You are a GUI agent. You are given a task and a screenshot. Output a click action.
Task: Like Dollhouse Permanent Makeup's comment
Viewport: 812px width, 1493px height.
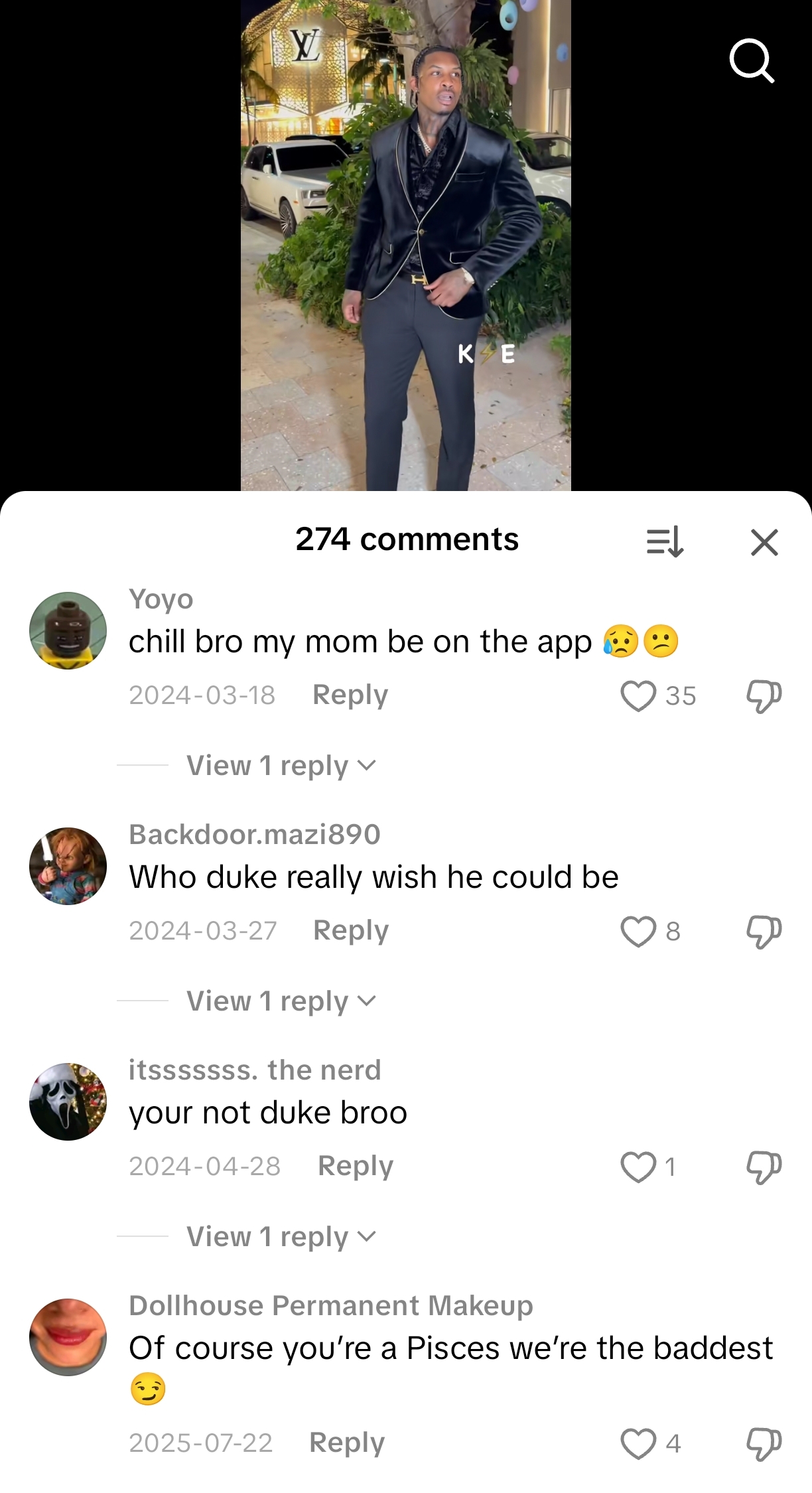tap(638, 1444)
